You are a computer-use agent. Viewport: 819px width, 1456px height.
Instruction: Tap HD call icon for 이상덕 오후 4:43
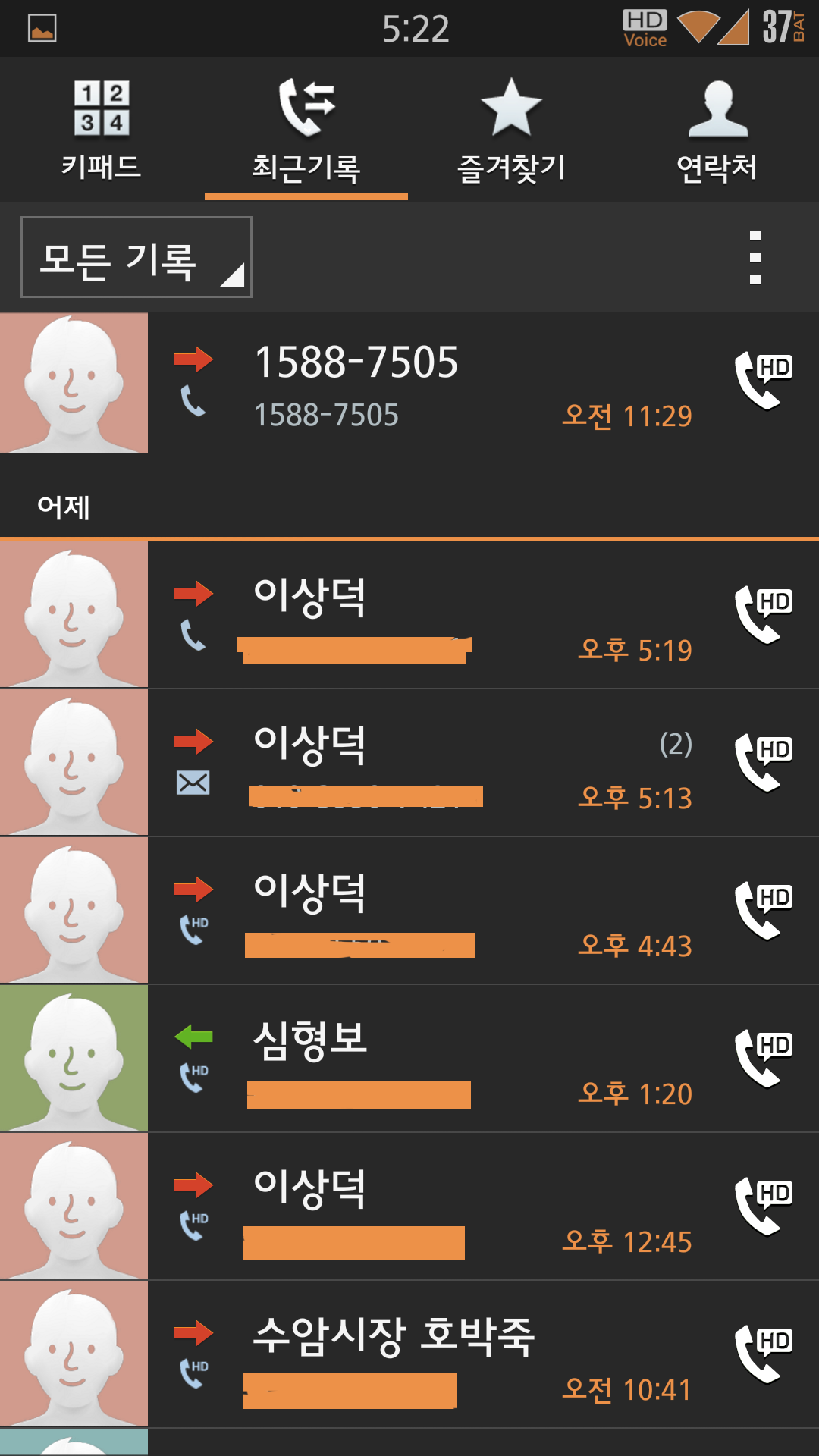click(x=763, y=910)
